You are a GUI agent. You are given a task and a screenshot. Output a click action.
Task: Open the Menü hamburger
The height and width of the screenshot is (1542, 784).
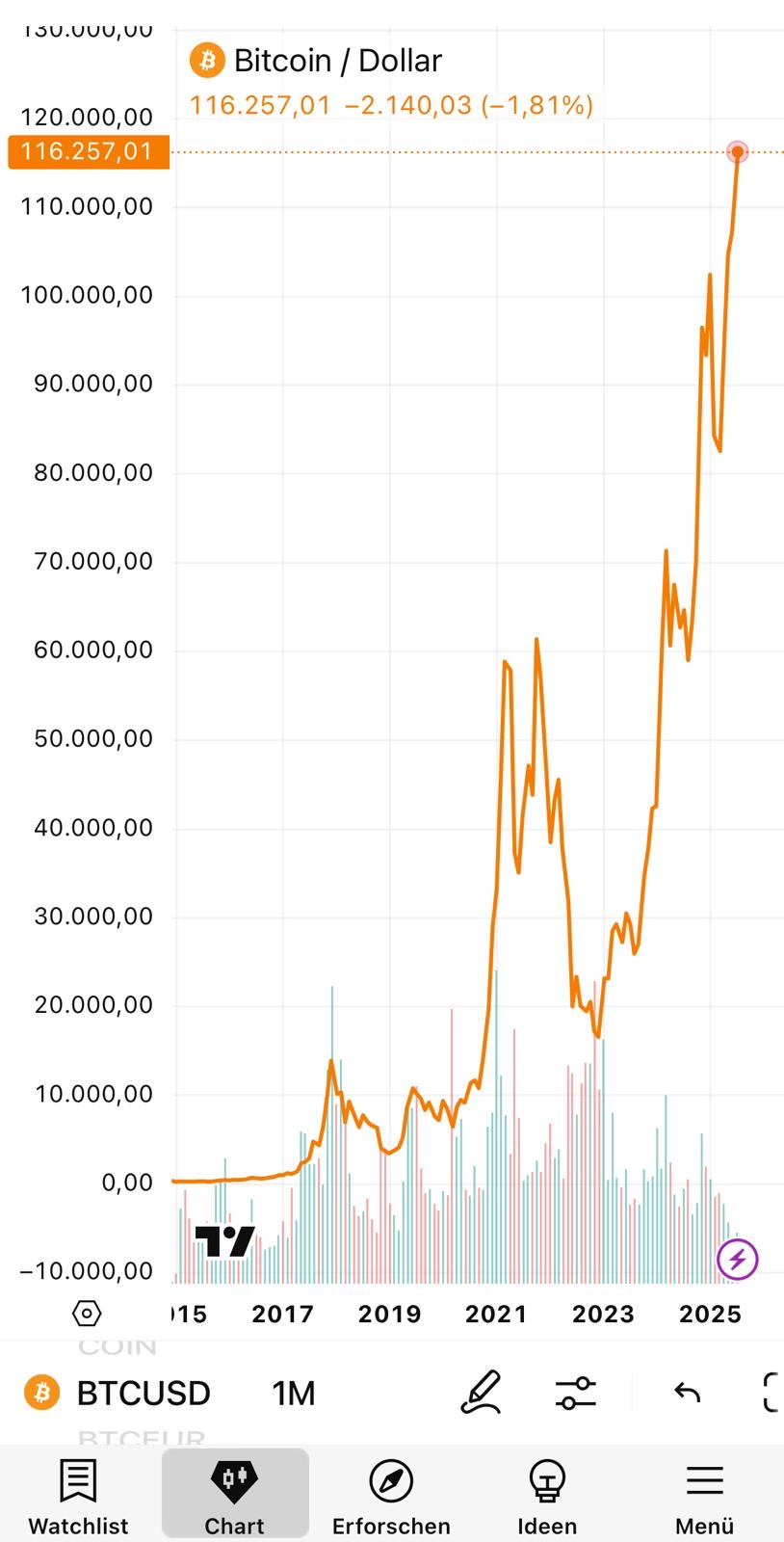(x=703, y=1479)
